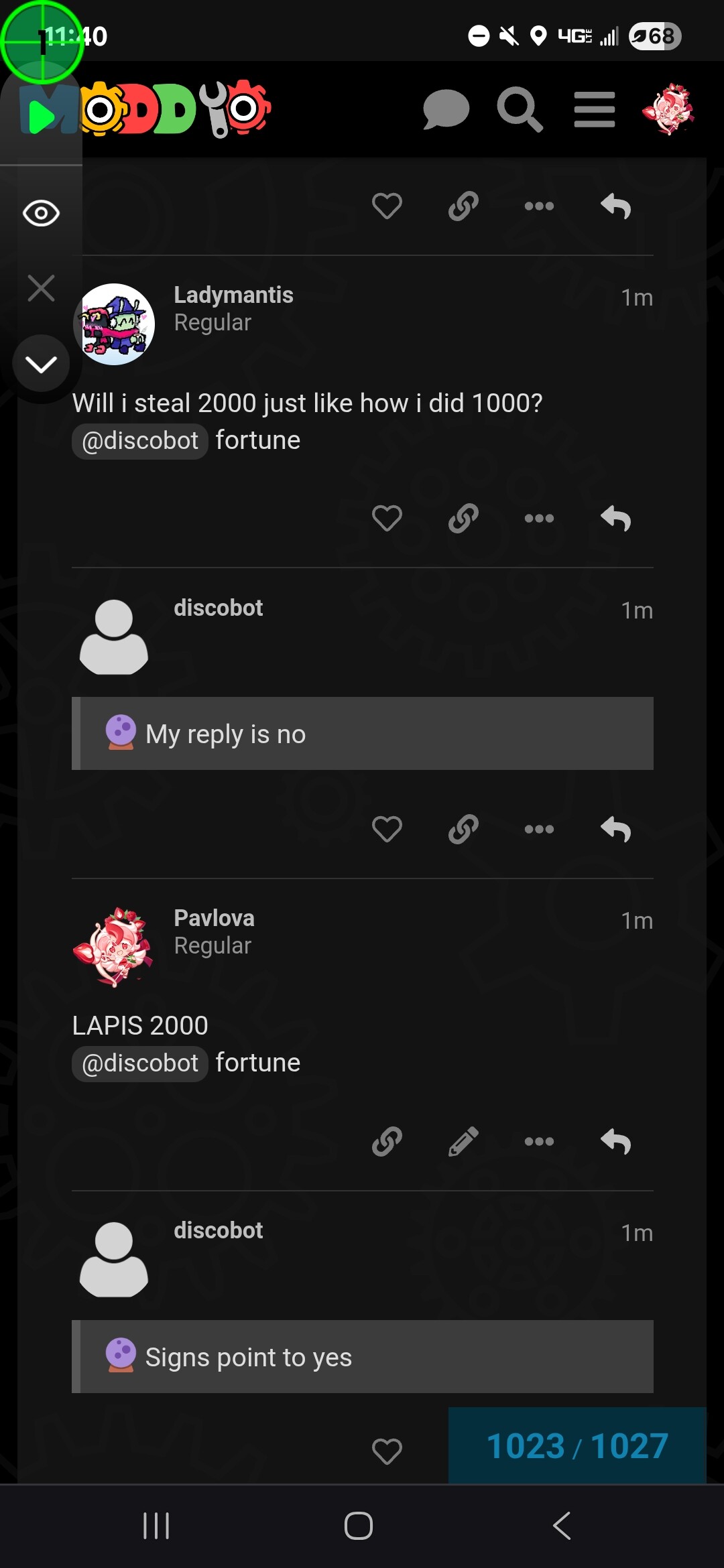Open the search magnifier in header
This screenshot has height=1568, width=724.
(520, 109)
